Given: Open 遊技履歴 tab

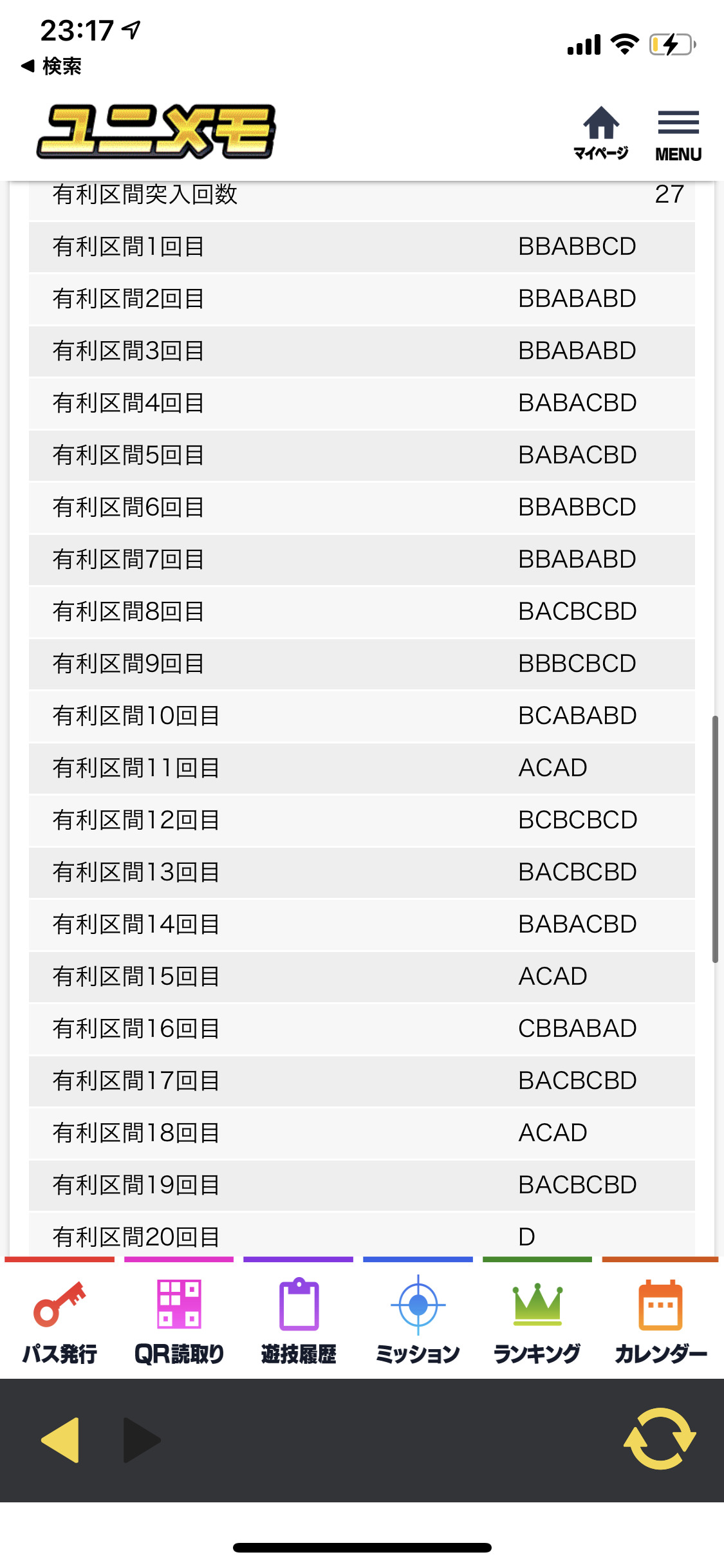Looking at the screenshot, I should click(x=299, y=1320).
